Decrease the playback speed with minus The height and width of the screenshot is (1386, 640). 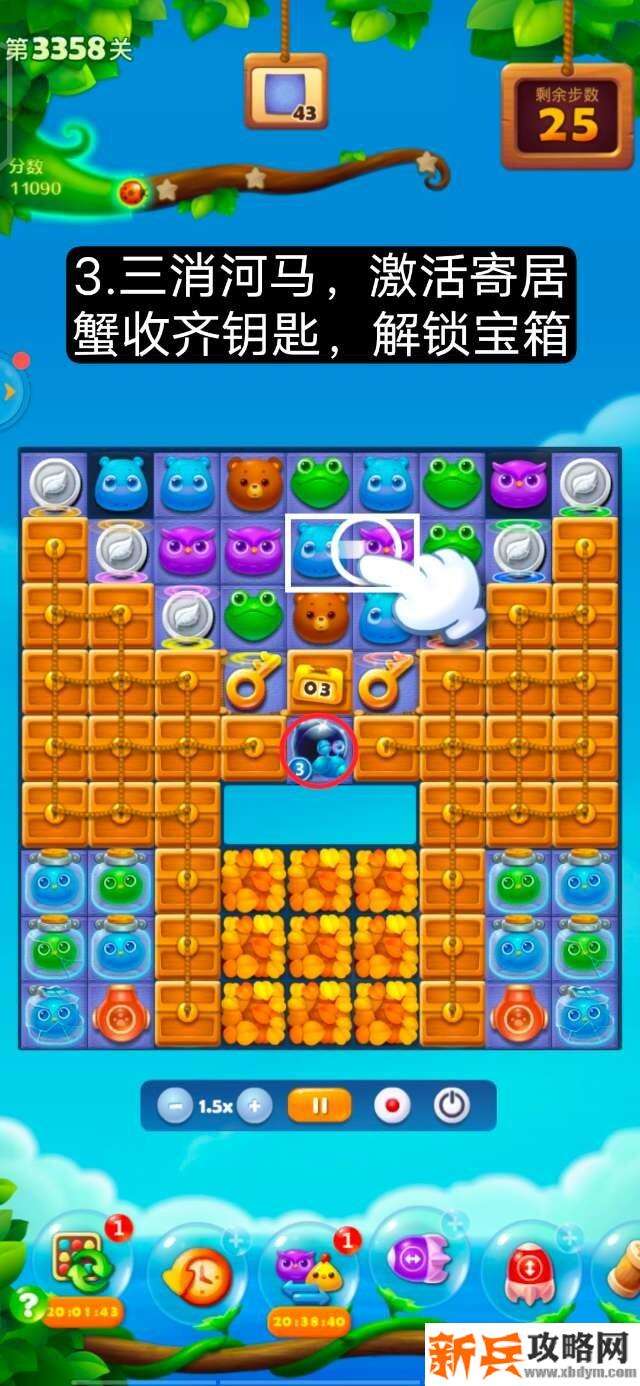(175, 1106)
